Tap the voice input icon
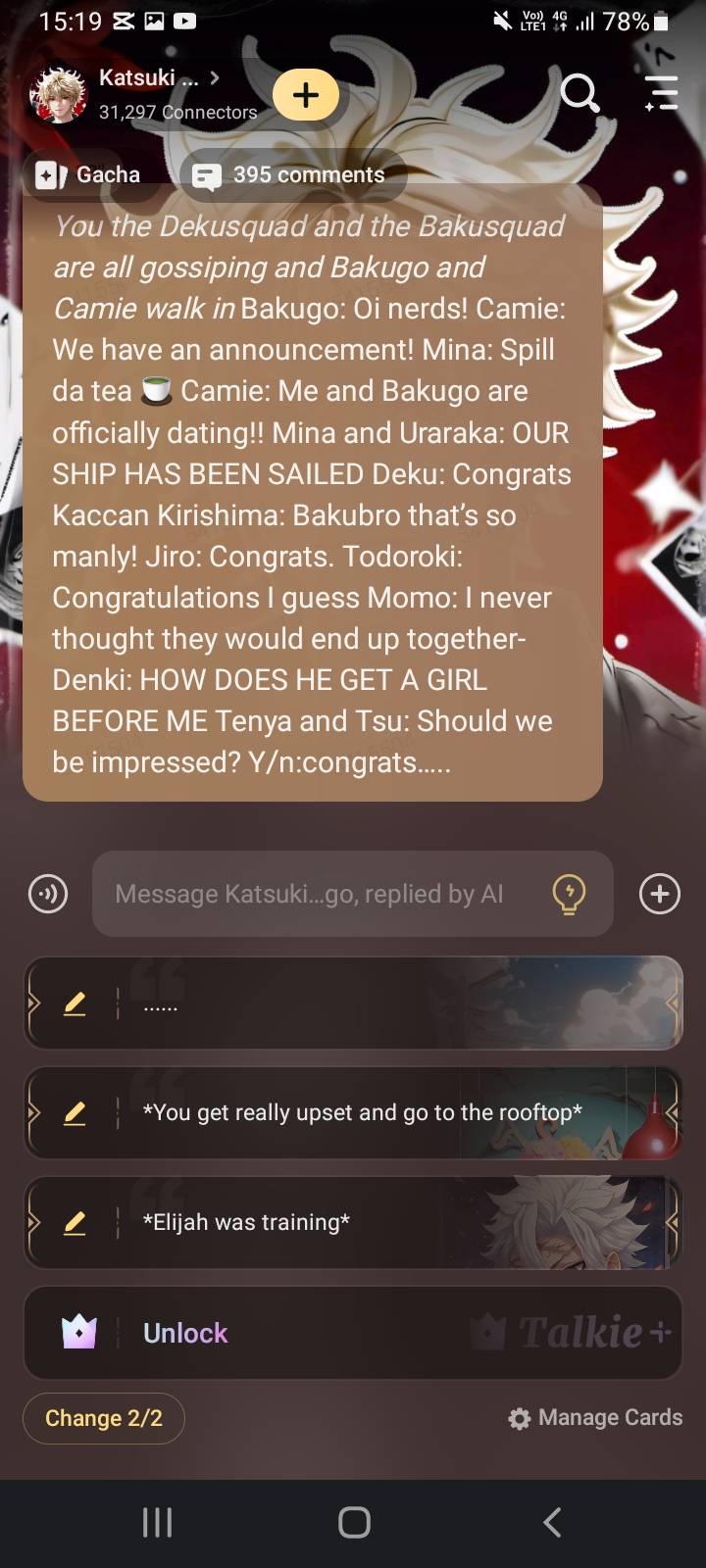This screenshot has height=1568, width=706. tap(48, 894)
